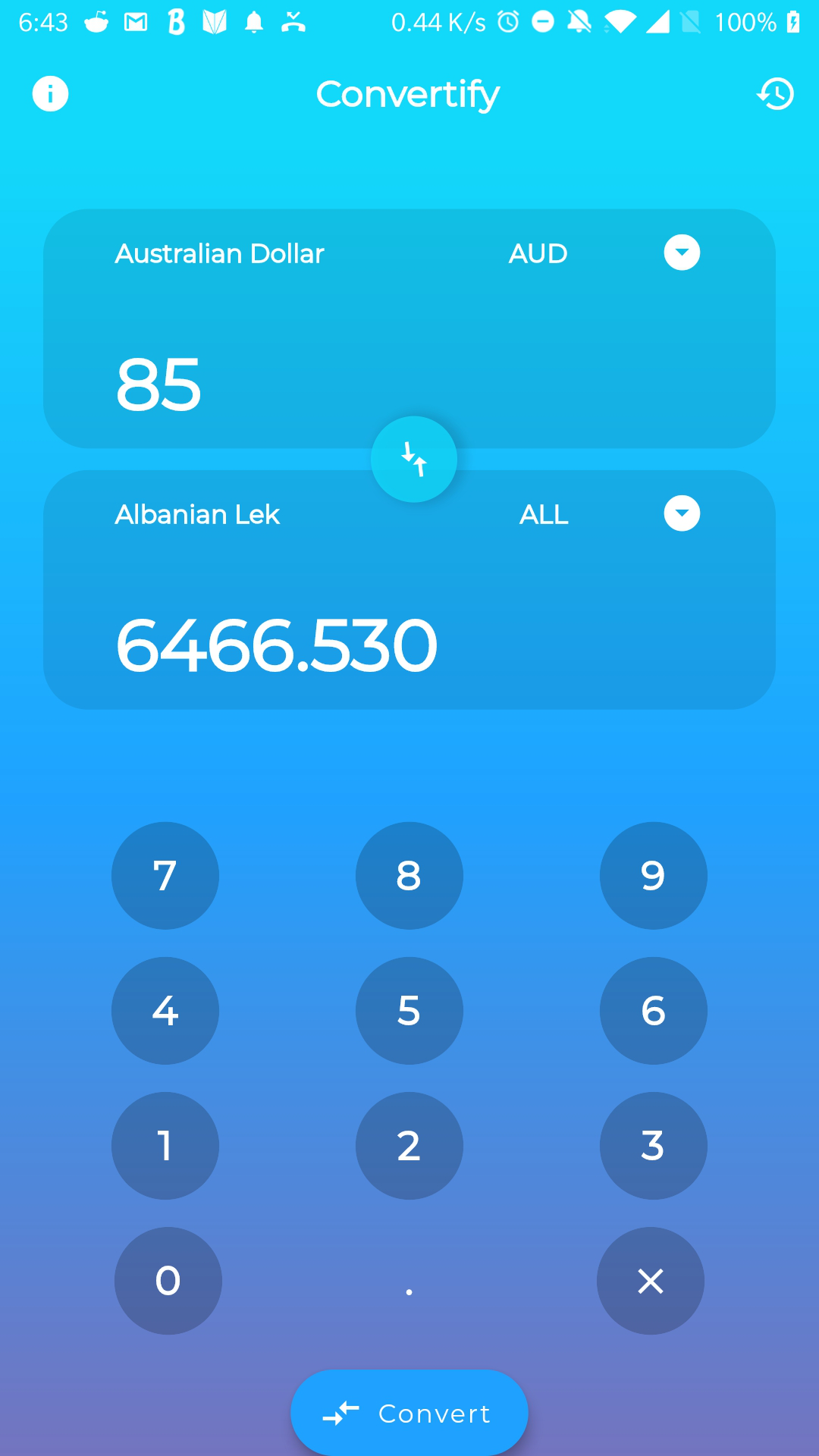Enter digit 4 on the keypad
Screen dimensions: 819x1456
[165, 1011]
